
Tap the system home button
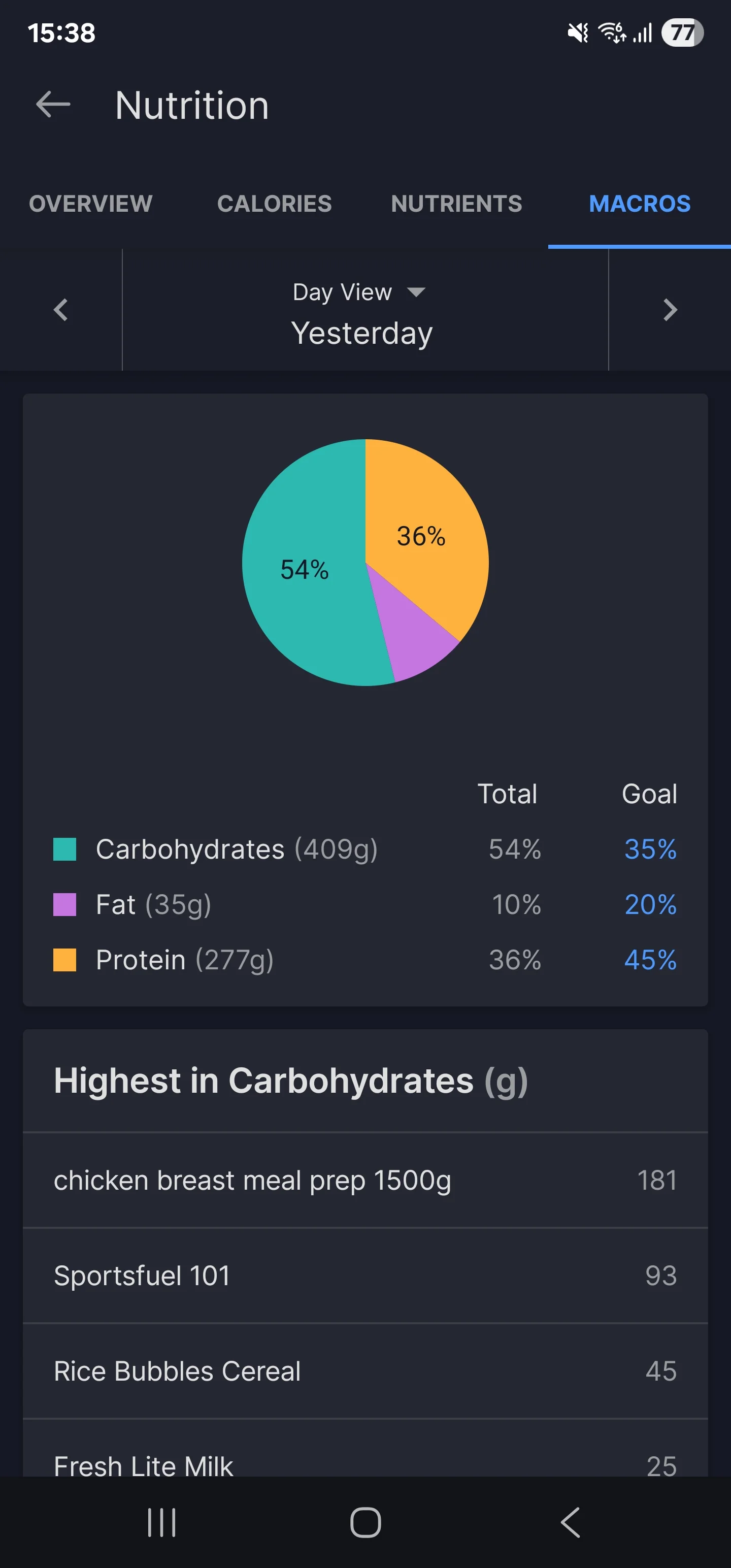click(365, 1522)
